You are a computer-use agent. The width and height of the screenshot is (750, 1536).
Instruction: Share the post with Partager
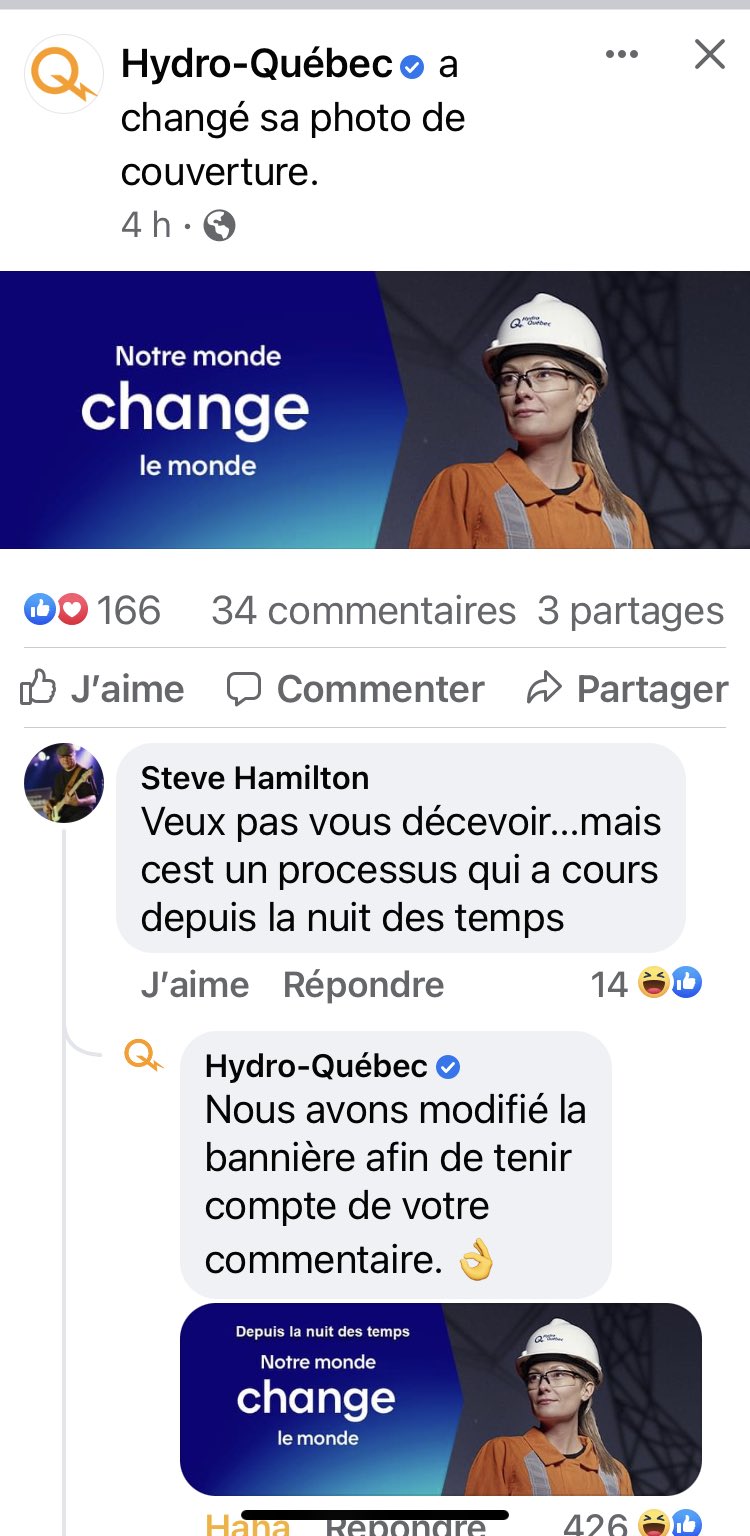coord(628,689)
